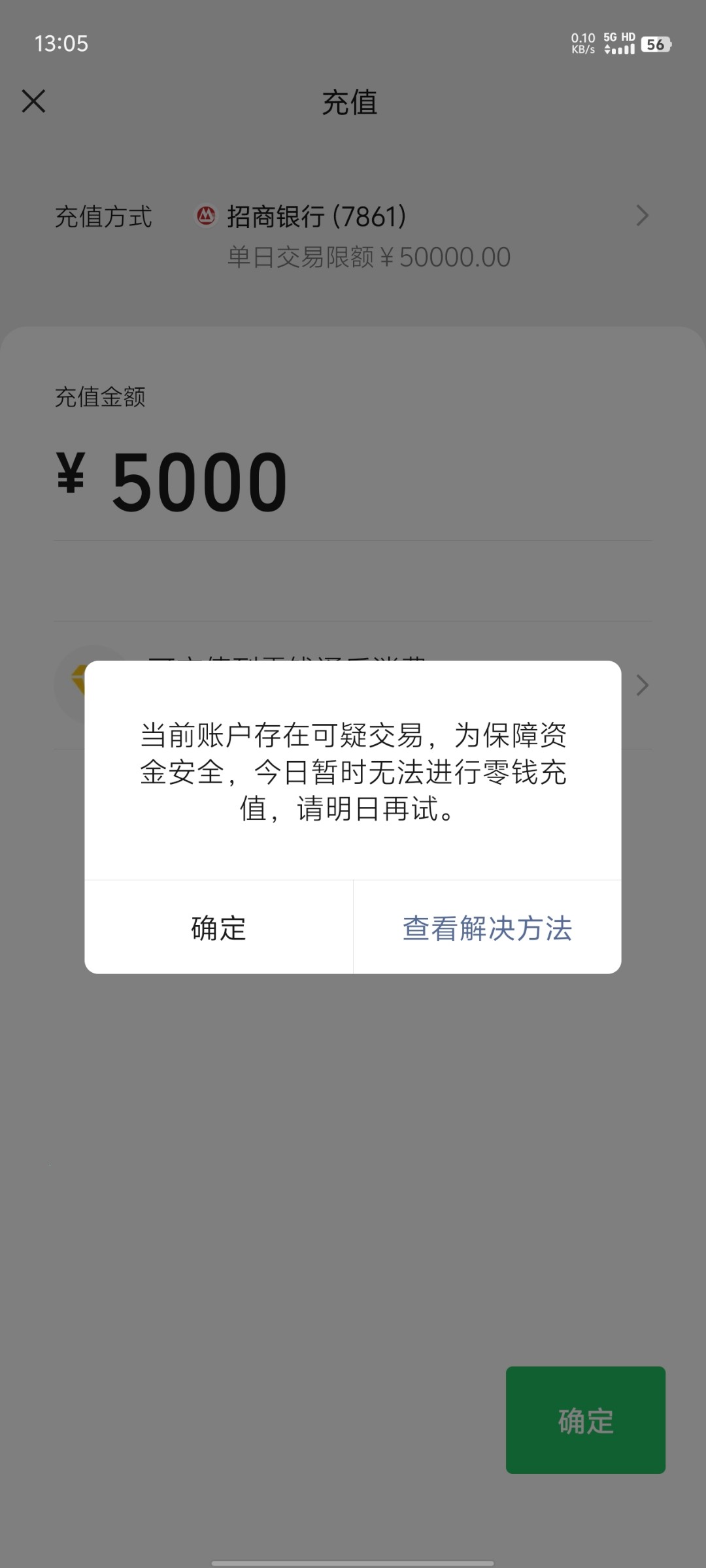Open 查看解决方法 link in dialog

pyautogui.click(x=487, y=928)
